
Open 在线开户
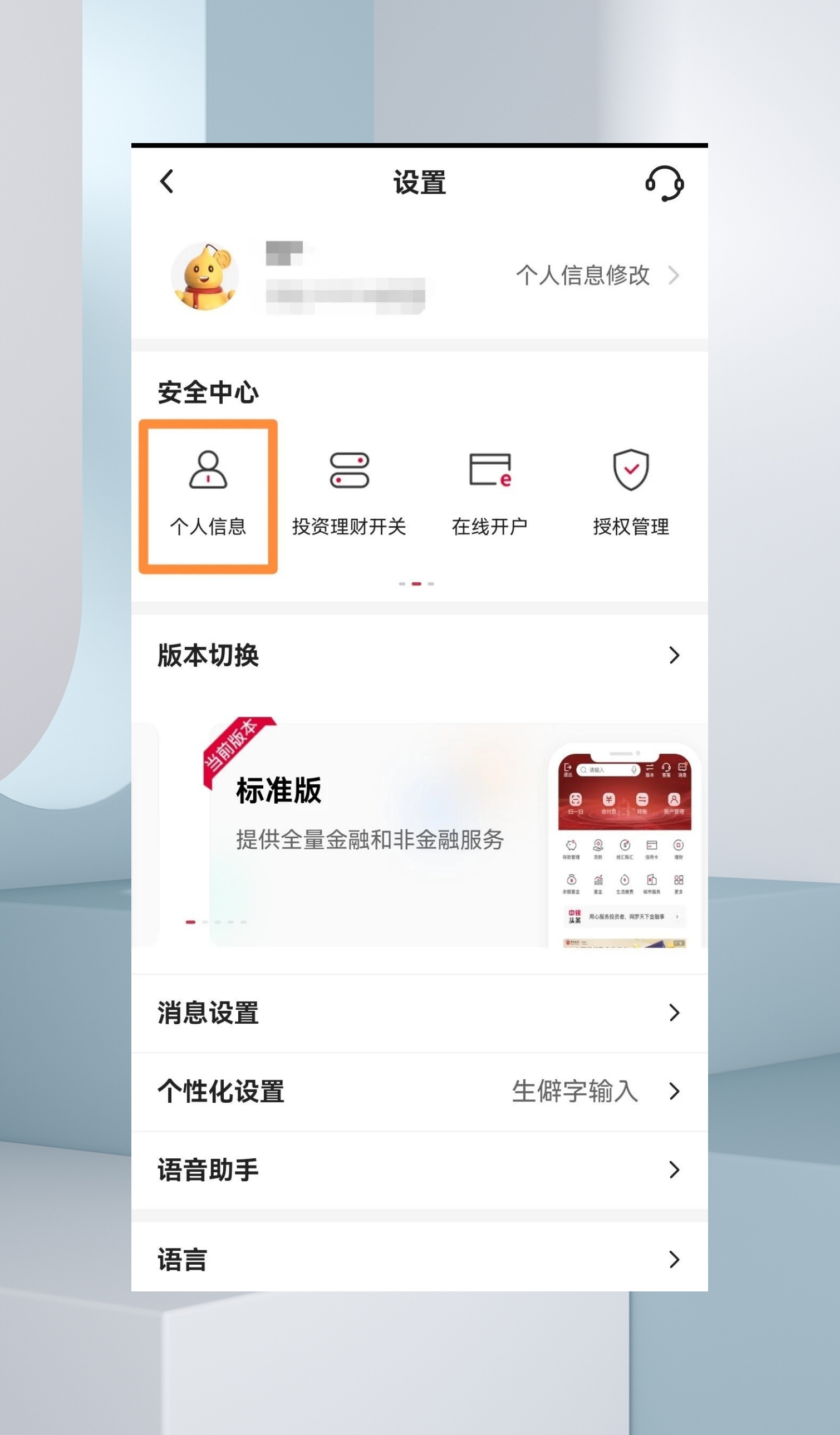[490, 494]
